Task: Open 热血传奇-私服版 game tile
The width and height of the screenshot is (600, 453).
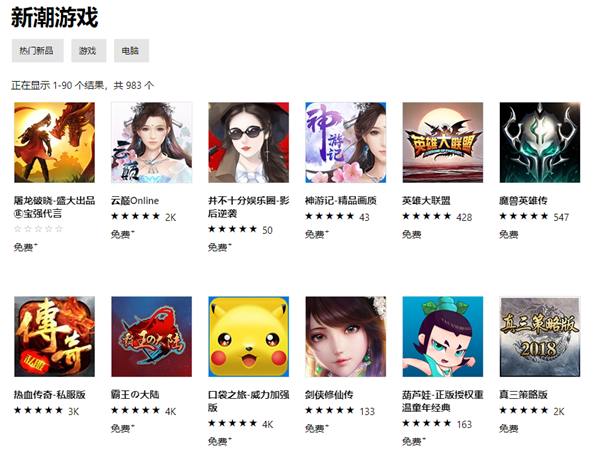Action: pos(54,337)
